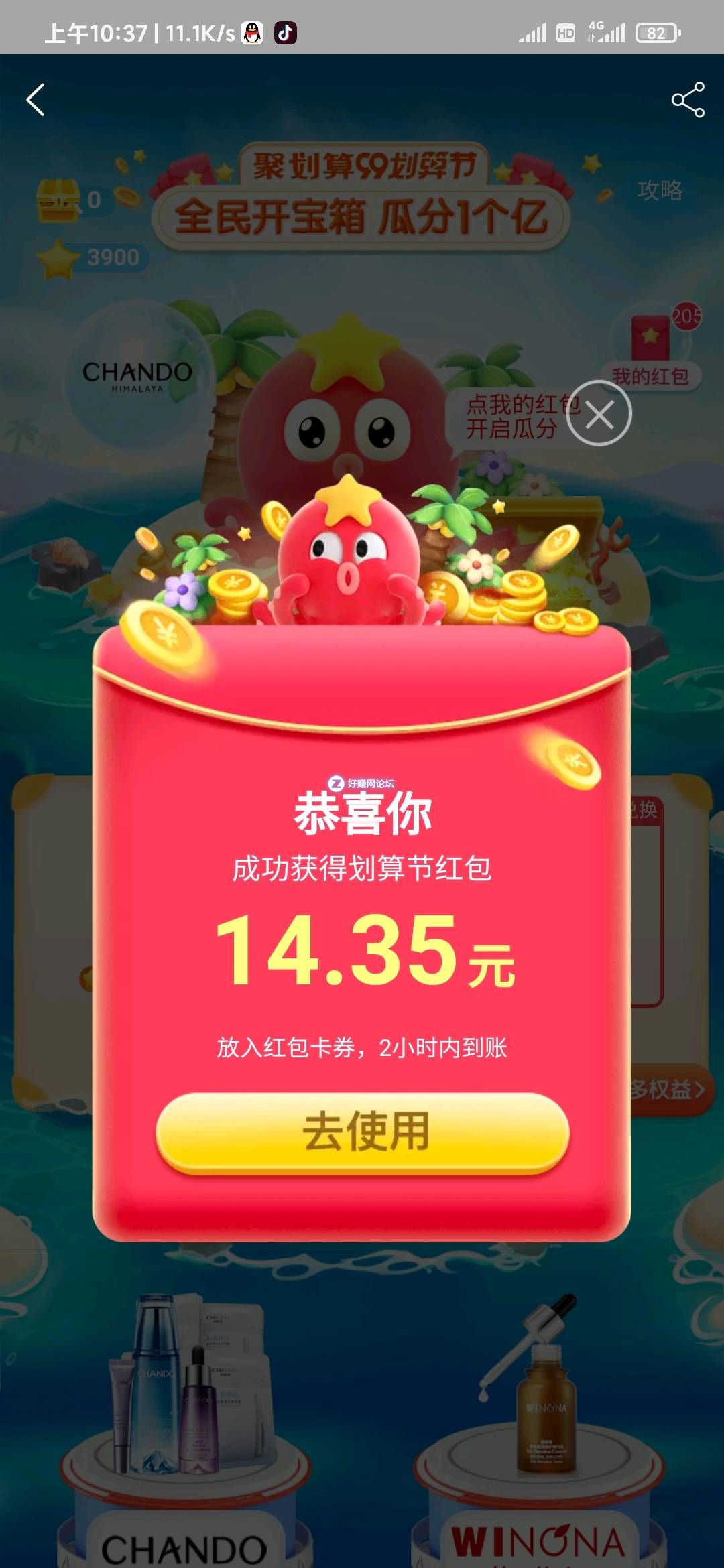
Task: Tap the 去使用 button
Action: (x=363, y=1132)
